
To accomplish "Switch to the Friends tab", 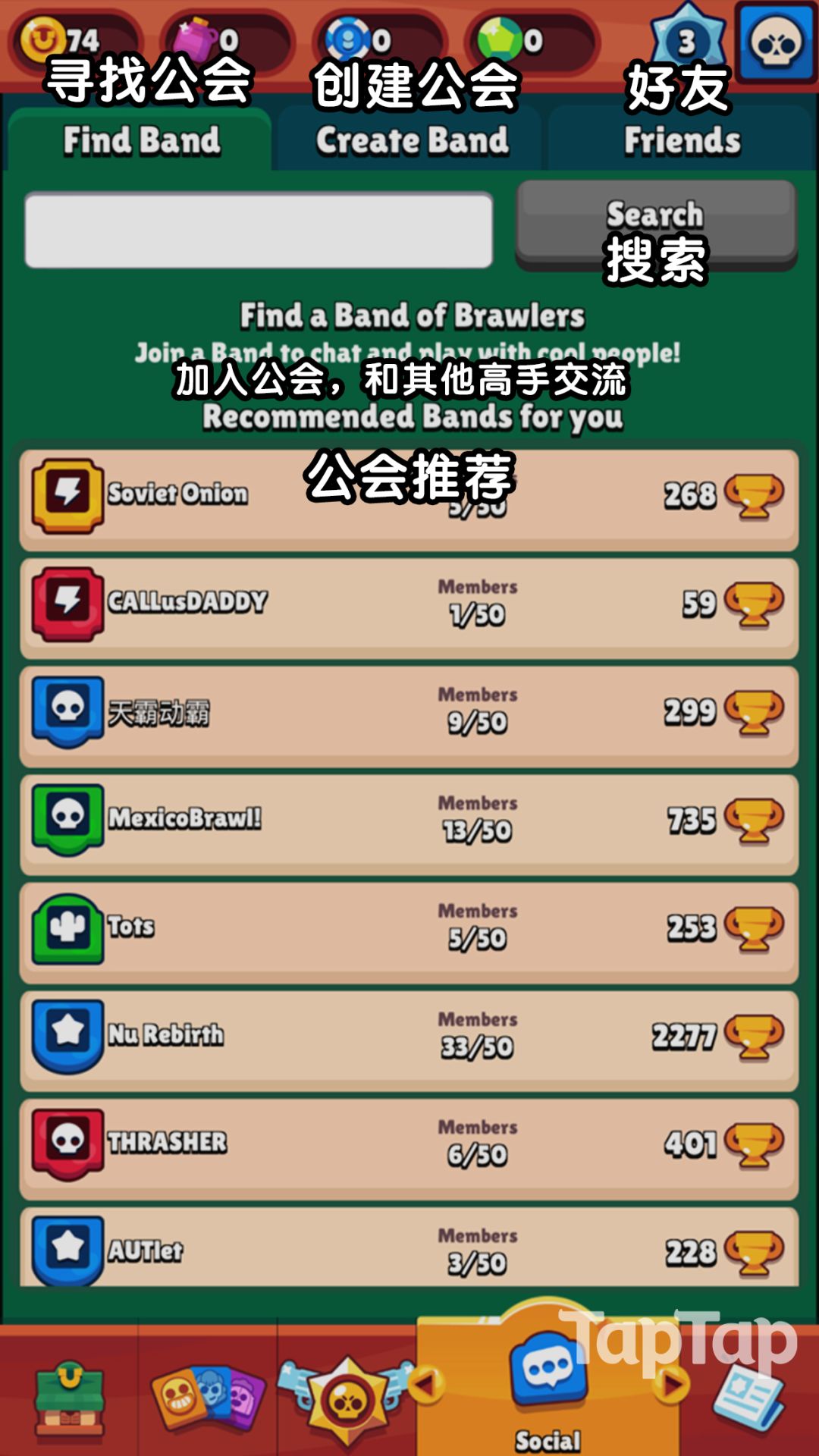I will [x=681, y=140].
